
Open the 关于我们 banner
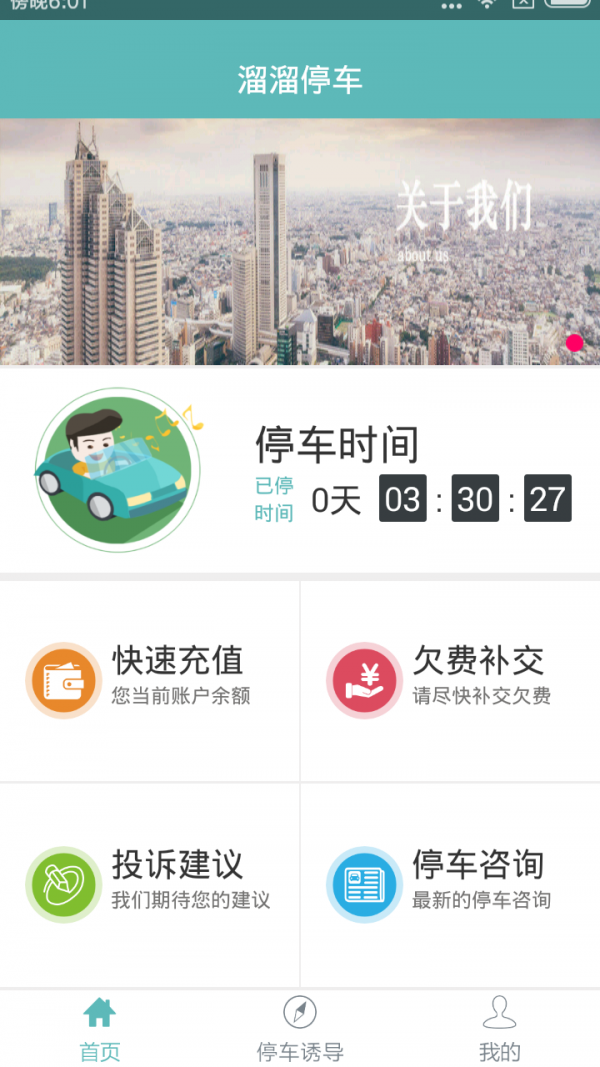point(300,242)
